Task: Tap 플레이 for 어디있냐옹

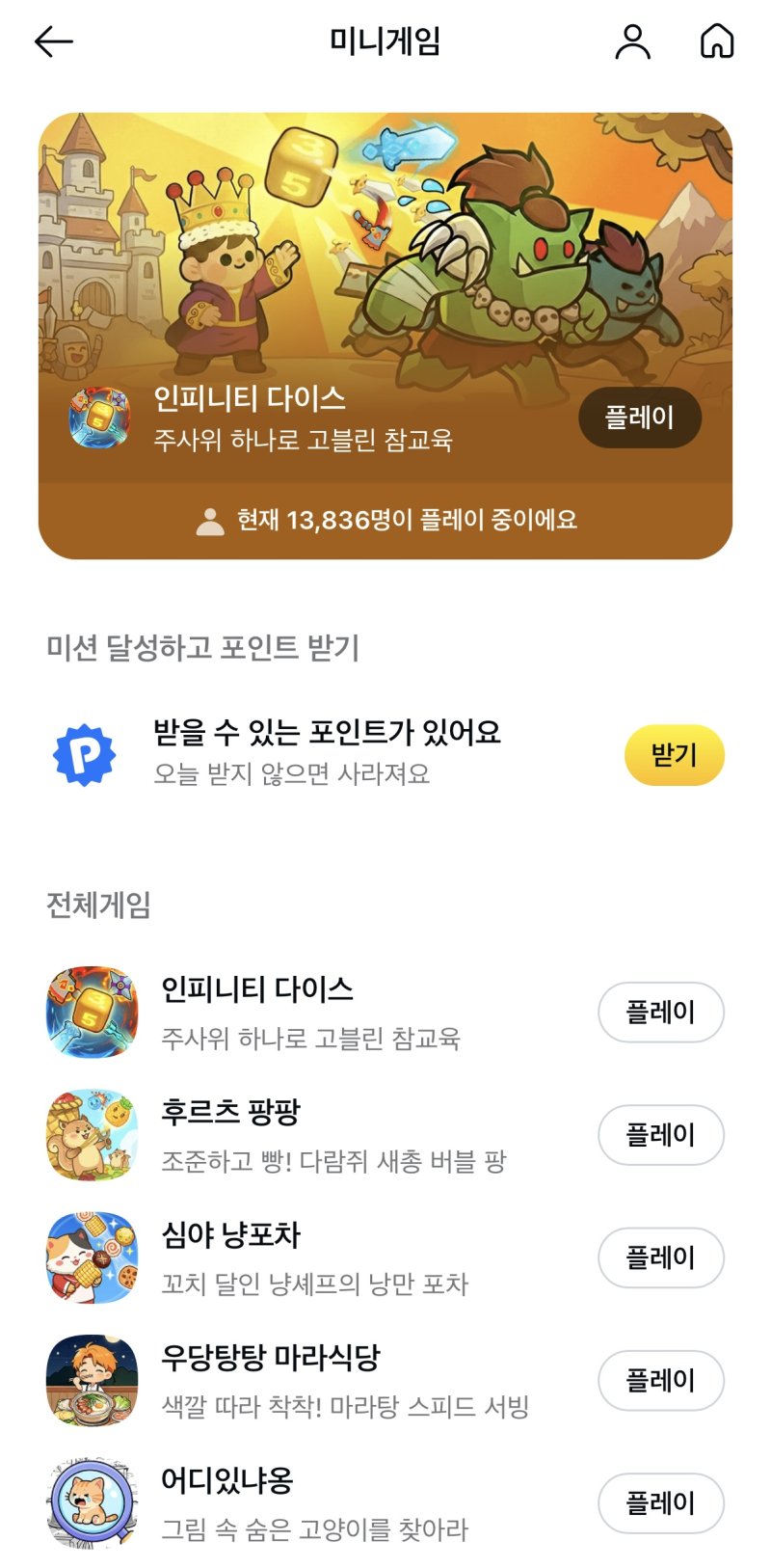Action: tap(660, 1502)
